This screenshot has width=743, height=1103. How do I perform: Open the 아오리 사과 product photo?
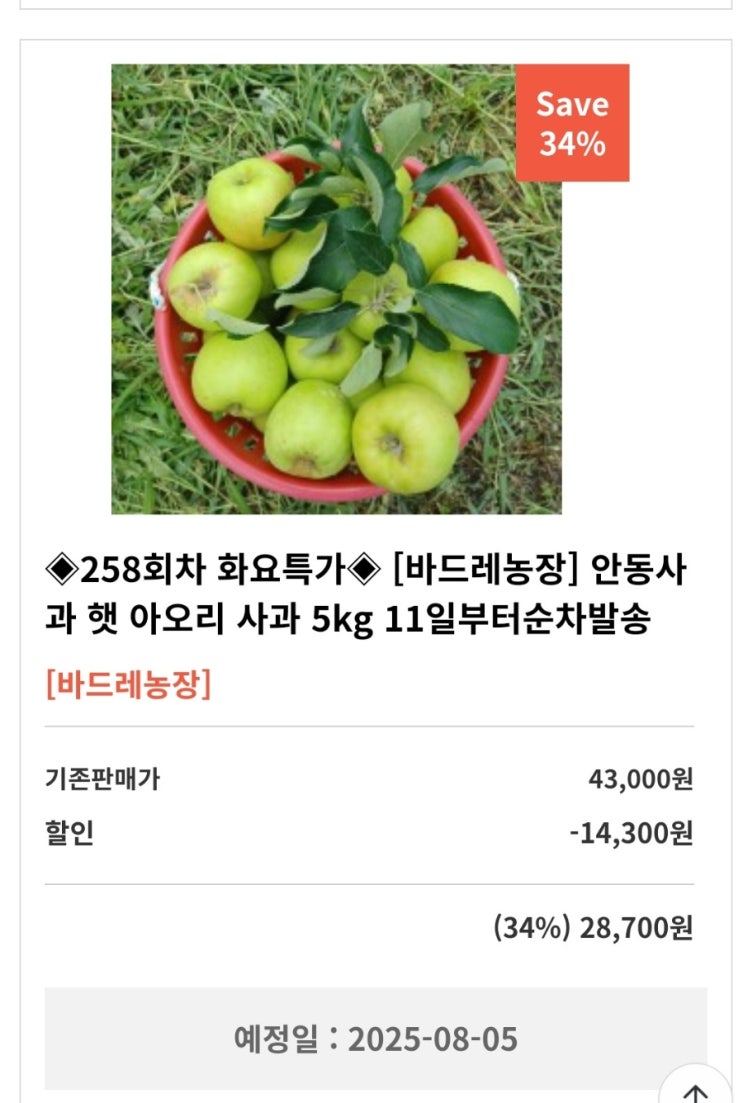336,290
